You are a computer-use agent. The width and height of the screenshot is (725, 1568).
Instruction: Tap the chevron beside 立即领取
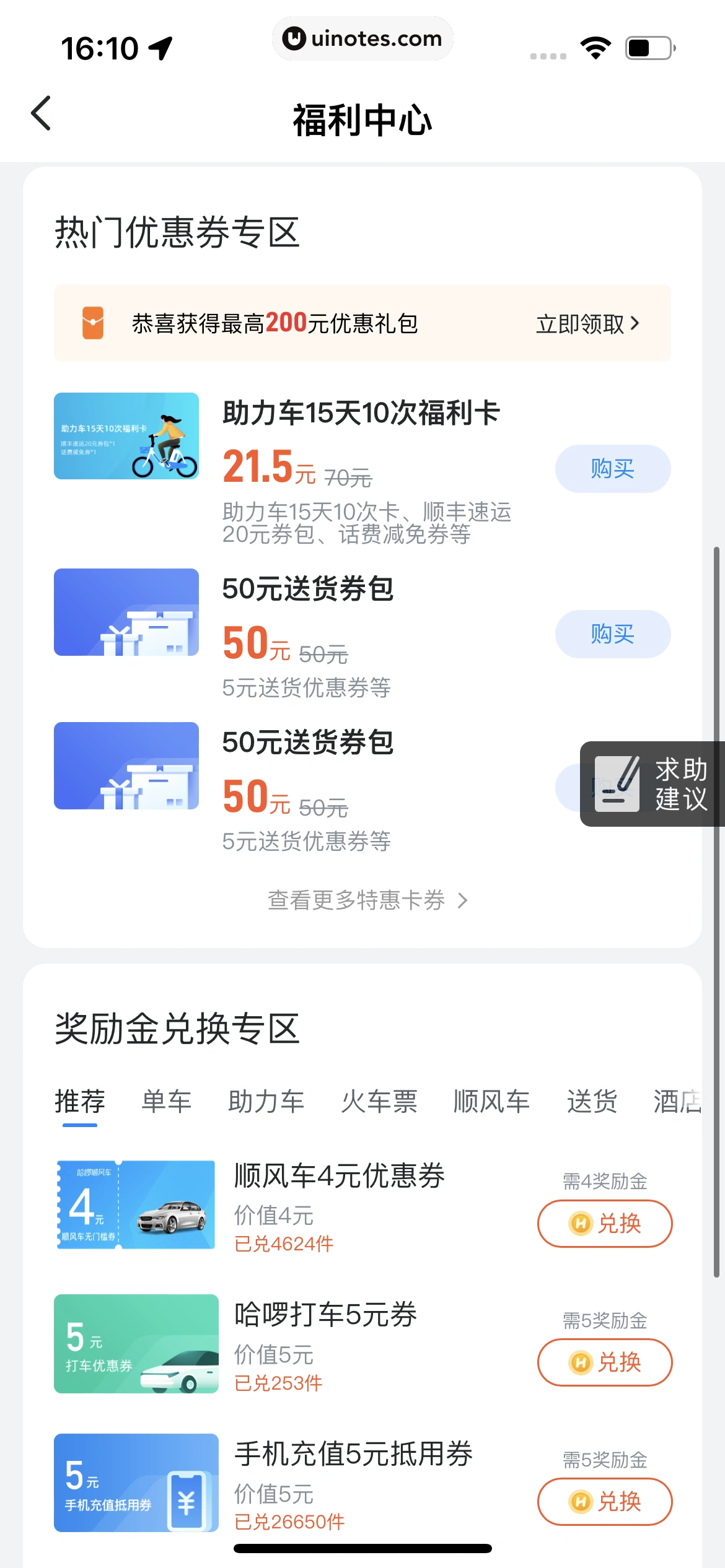click(636, 323)
